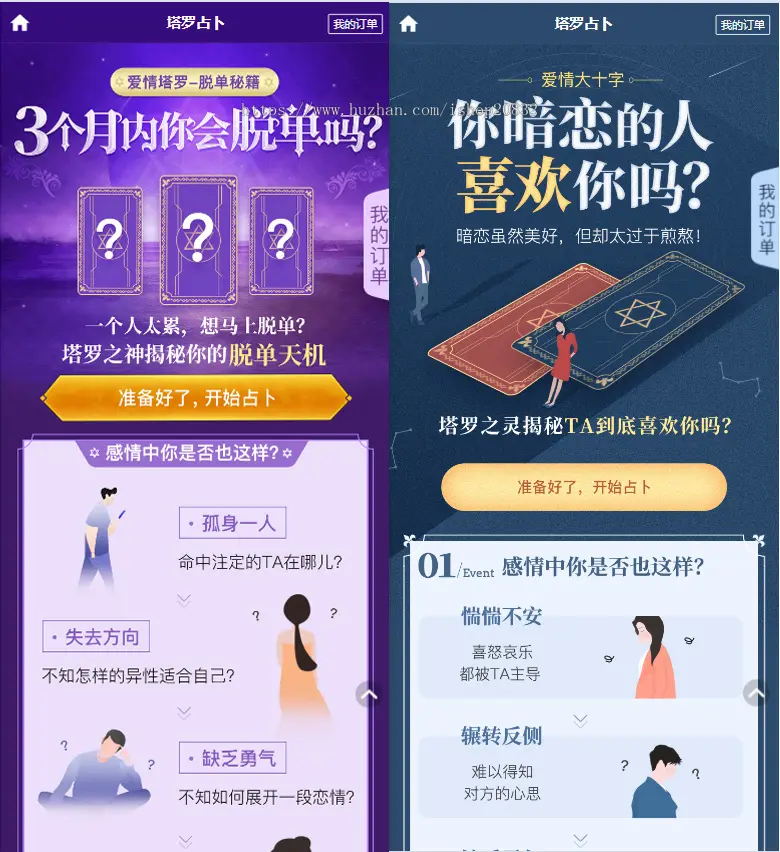This screenshot has width=780, height=852.
Task: Click 准备好了，开始占卜 button on purple page
Action: click(x=197, y=398)
